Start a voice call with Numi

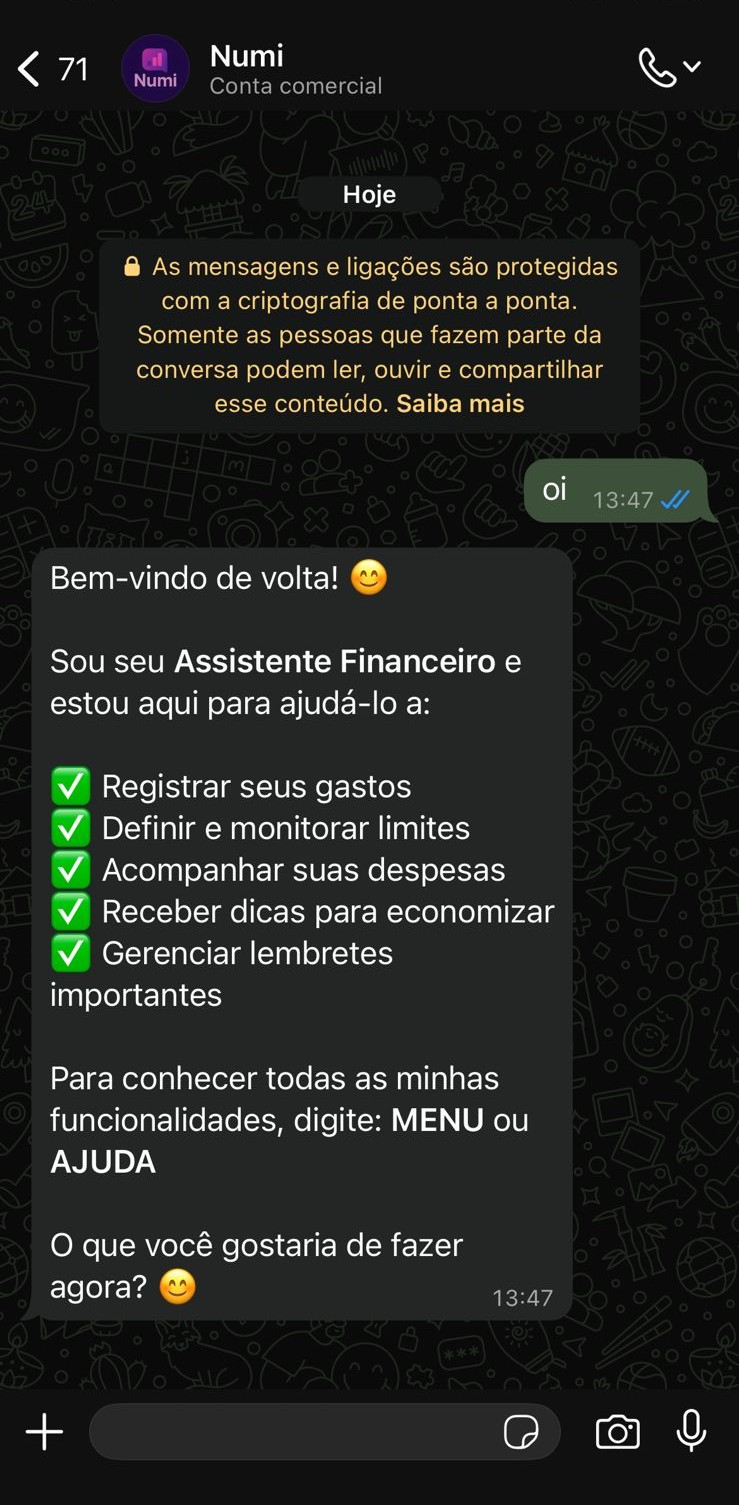[x=655, y=68]
